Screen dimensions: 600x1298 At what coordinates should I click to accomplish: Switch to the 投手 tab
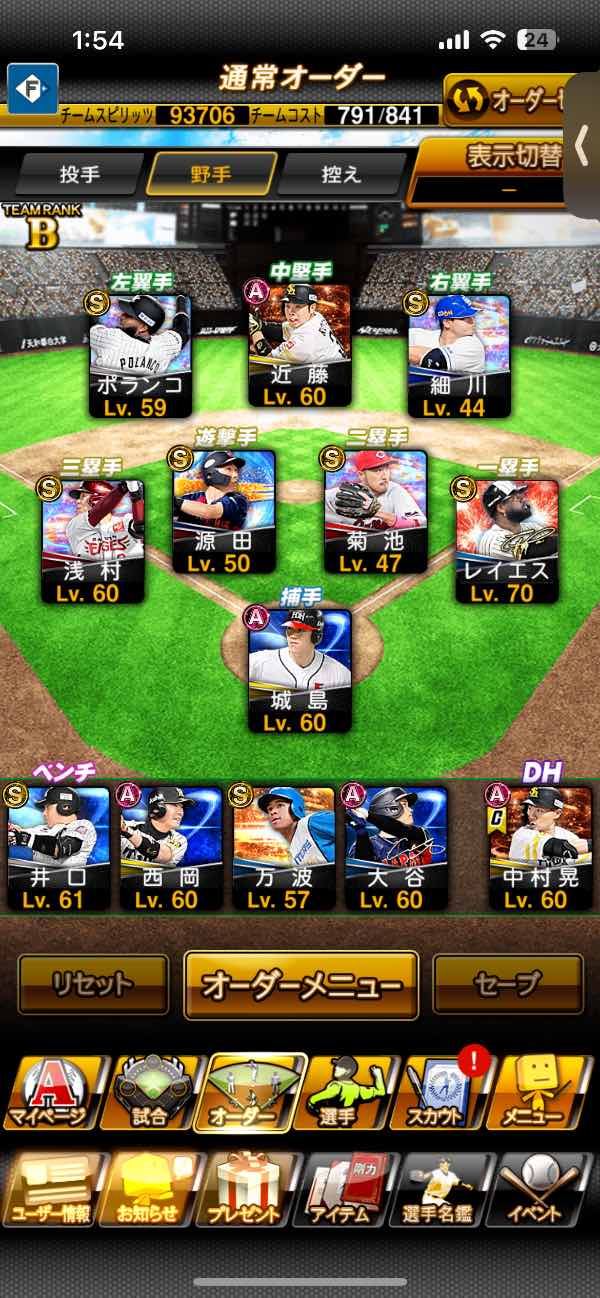coord(79,175)
